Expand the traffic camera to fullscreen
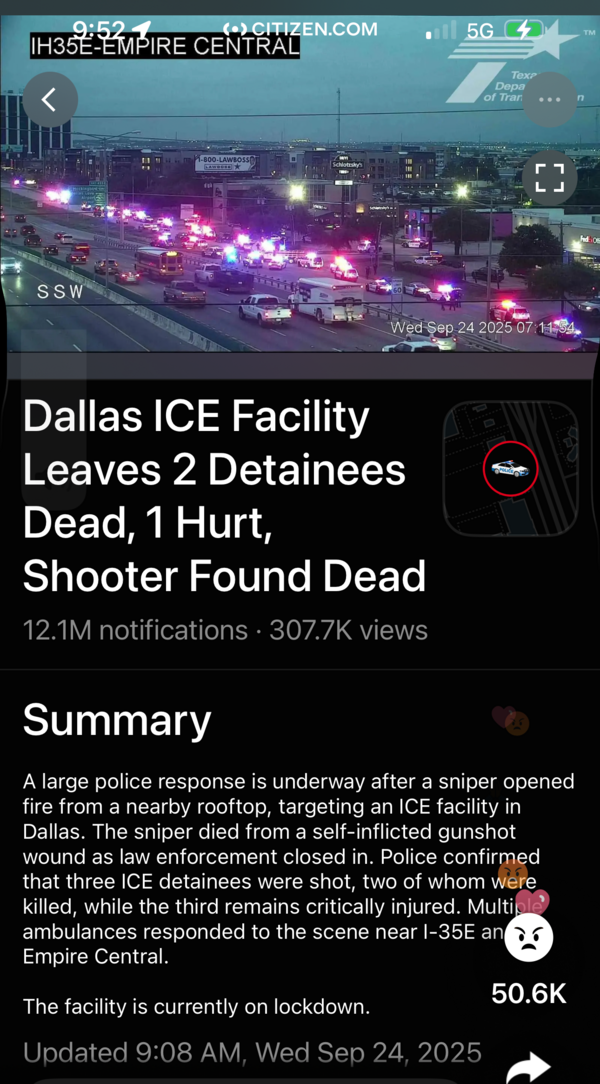Viewport: 600px width, 1084px height. [x=549, y=178]
